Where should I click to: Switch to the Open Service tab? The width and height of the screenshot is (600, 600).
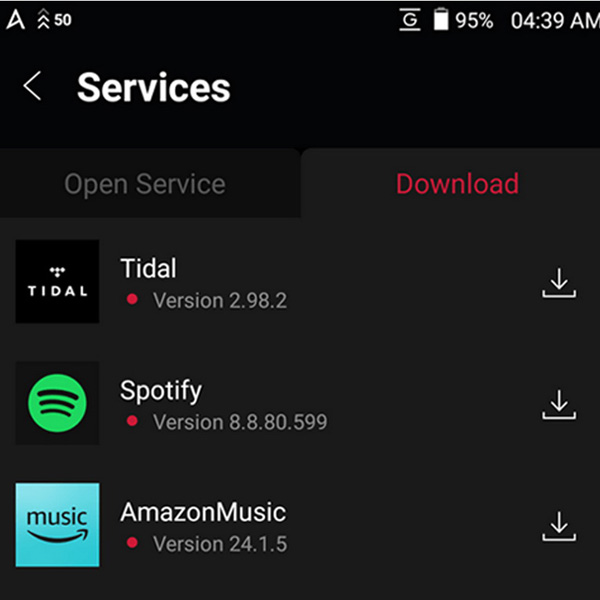click(x=145, y=184)
